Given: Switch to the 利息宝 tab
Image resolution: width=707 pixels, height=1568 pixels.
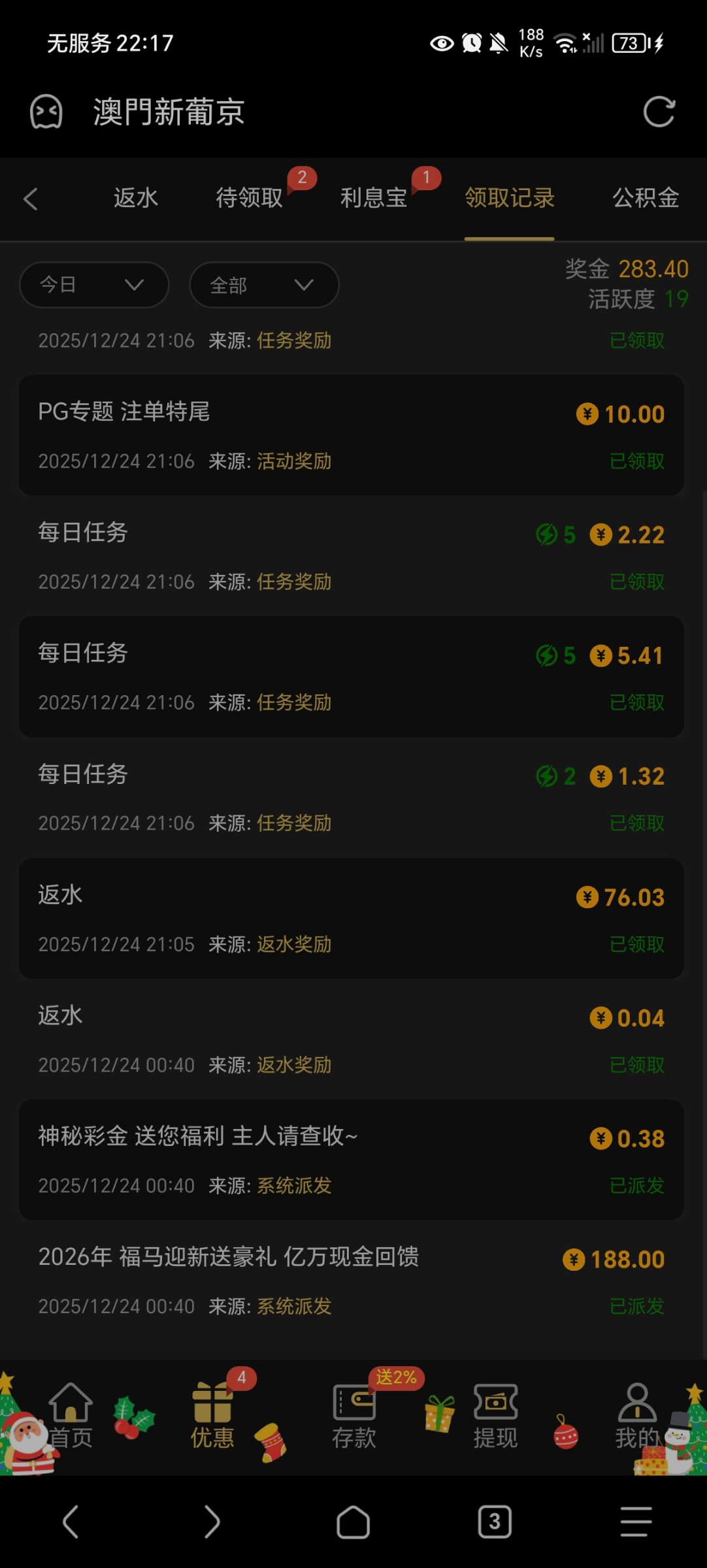Looking at the screenshot, I should pos(374,198).
